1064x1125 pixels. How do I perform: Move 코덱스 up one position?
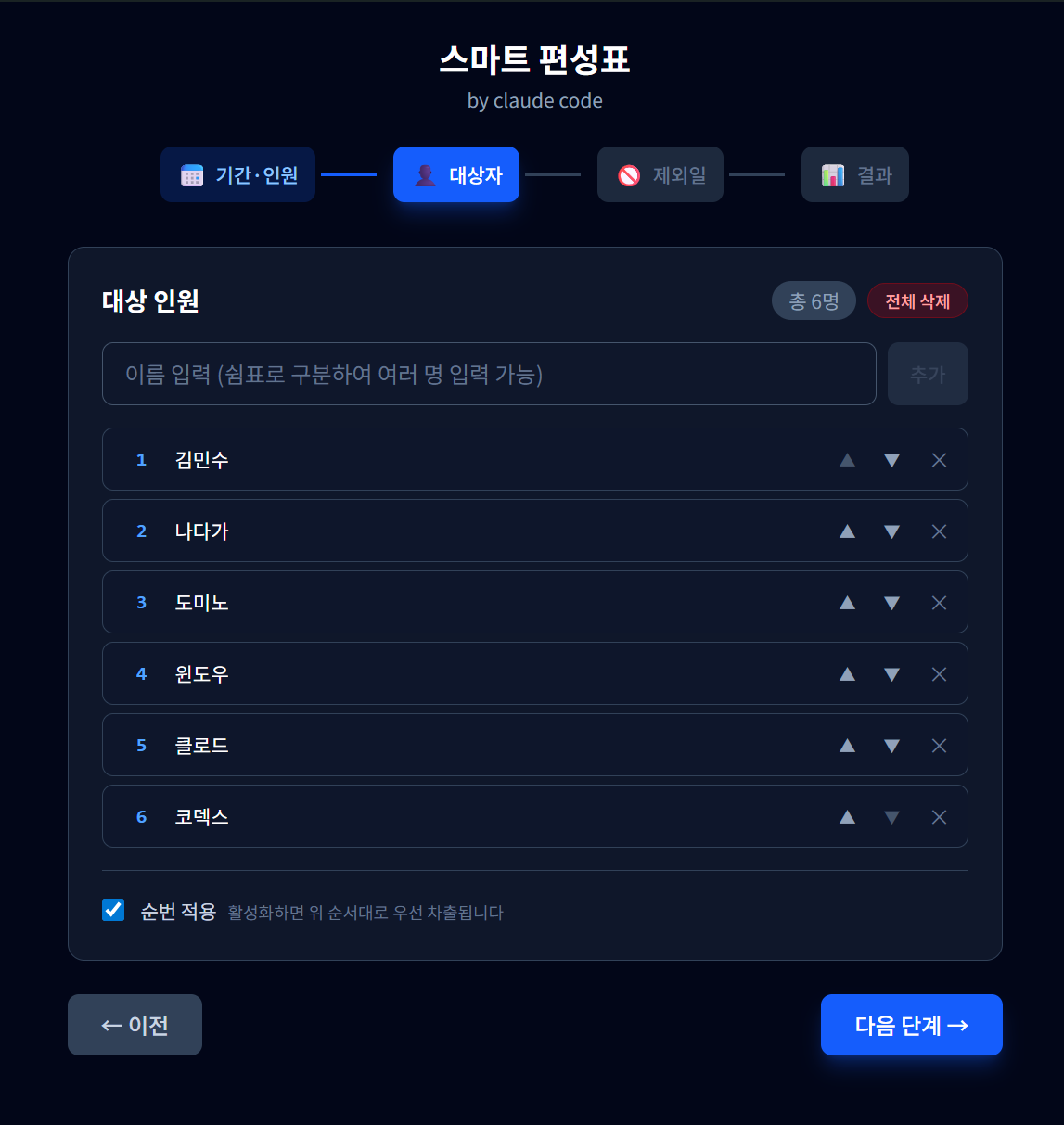pos(847,817)
